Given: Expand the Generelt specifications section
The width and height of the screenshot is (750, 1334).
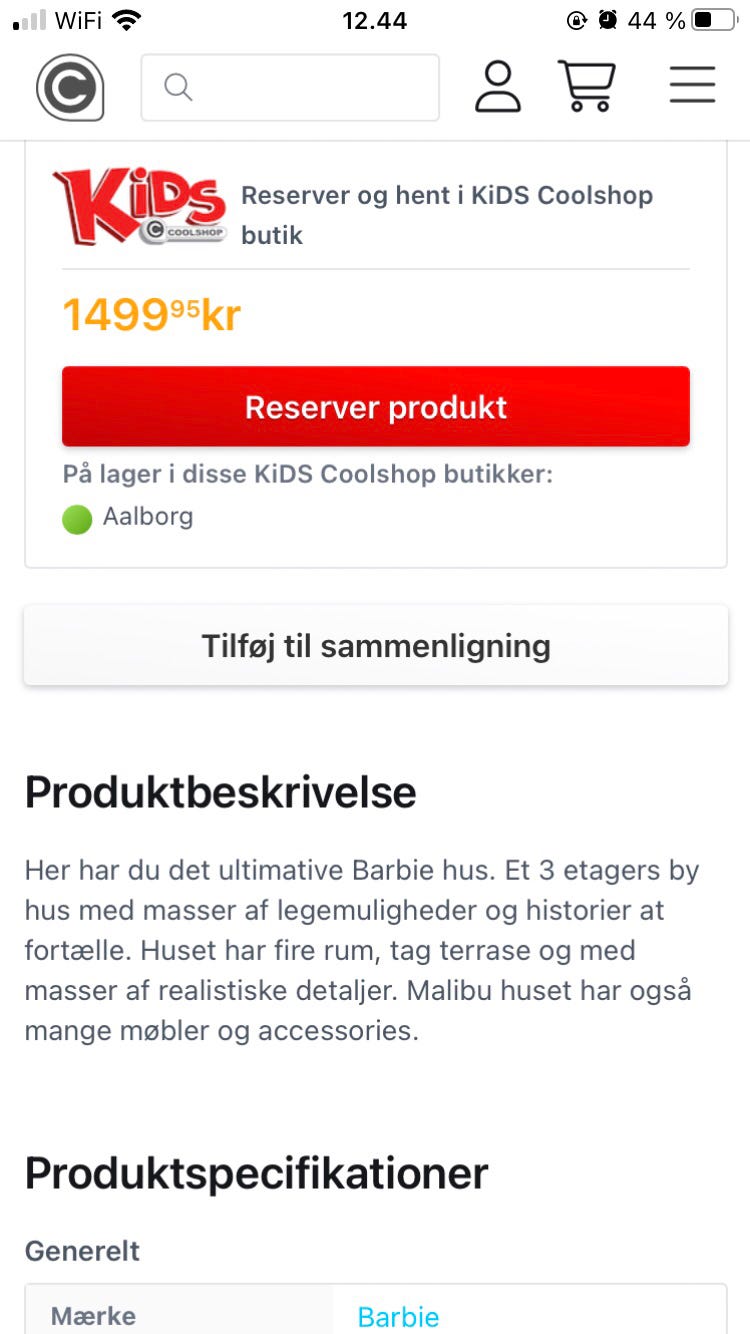Looking at the screenshot, I should click(82, 1250).
